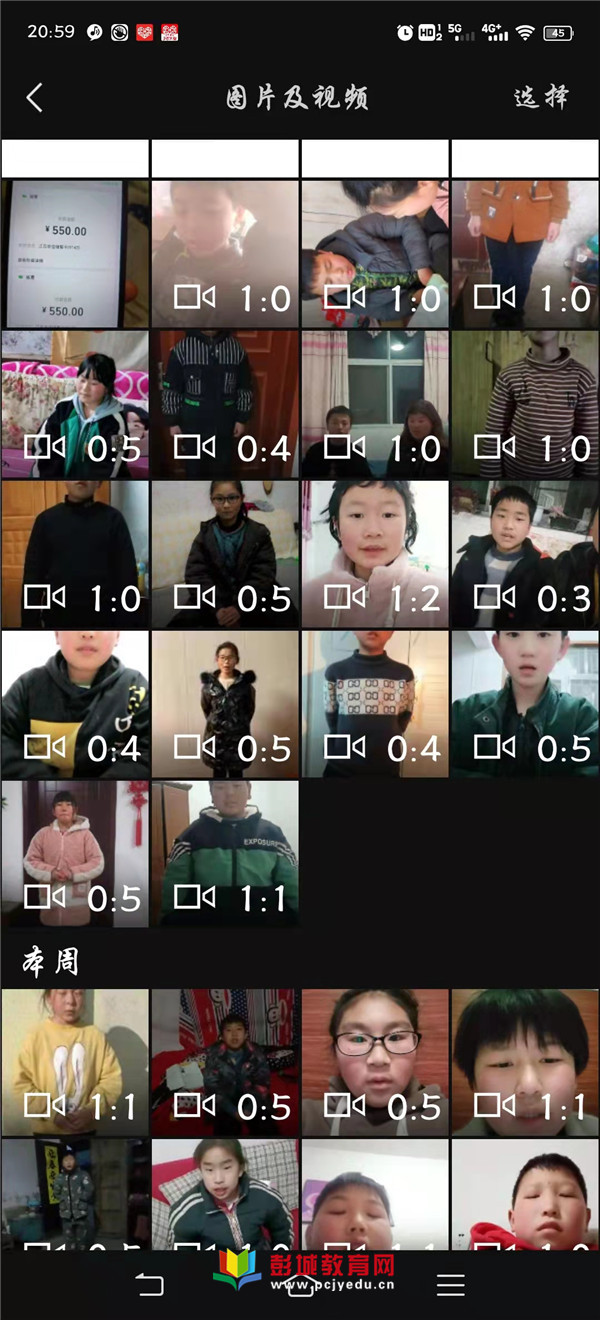
Task: Play the video of the child with glasses under 本周
Action: 375,1062
